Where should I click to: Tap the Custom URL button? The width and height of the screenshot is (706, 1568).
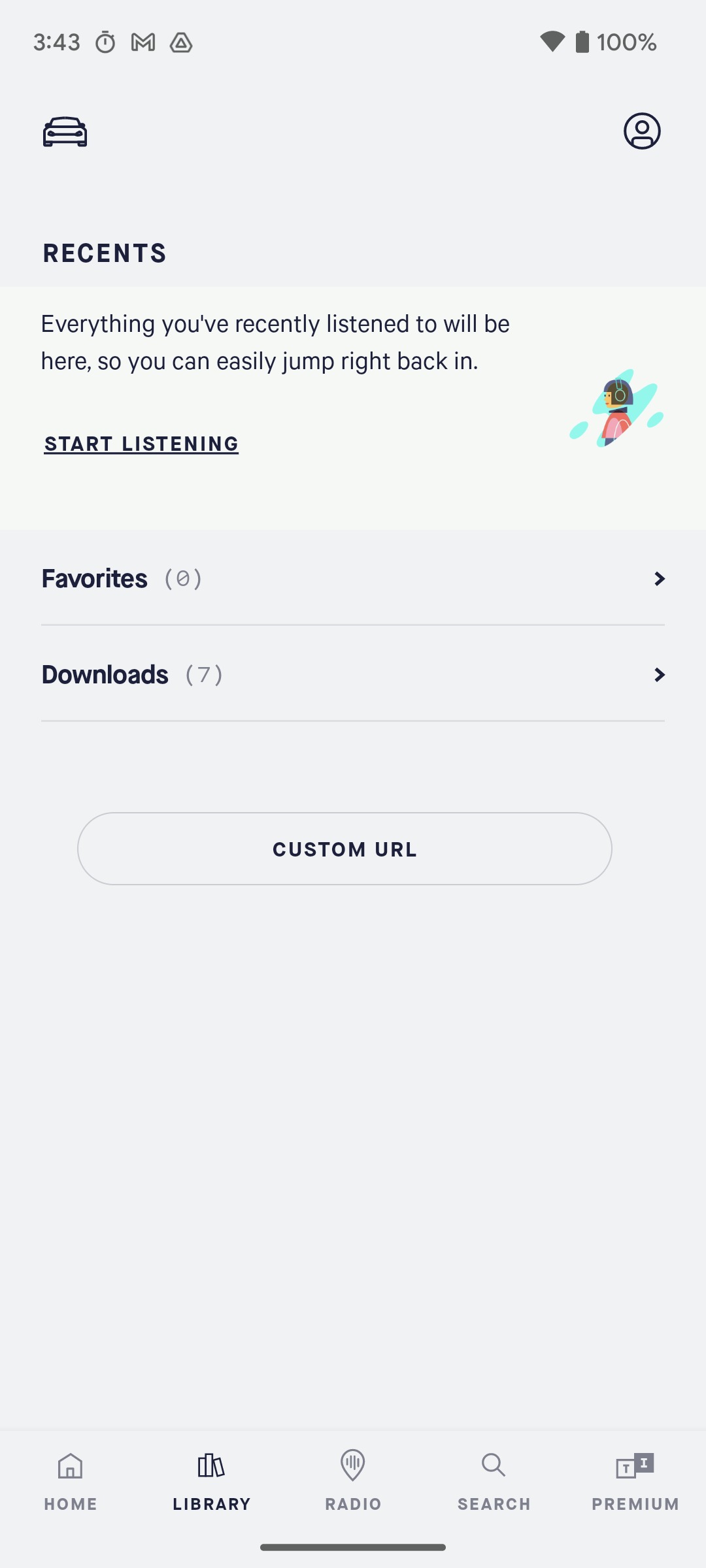(x=345, y=849)
